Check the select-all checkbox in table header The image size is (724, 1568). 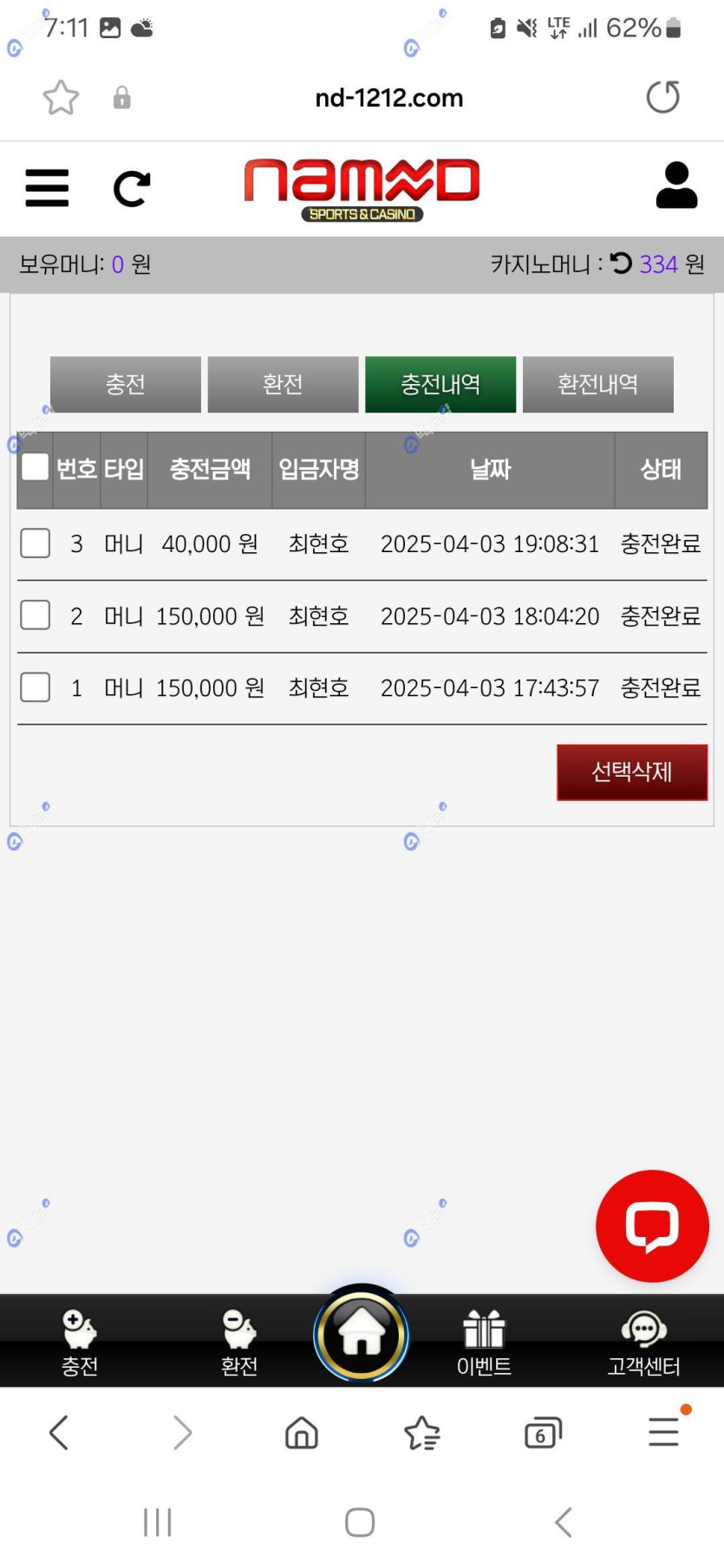[35, 467]
